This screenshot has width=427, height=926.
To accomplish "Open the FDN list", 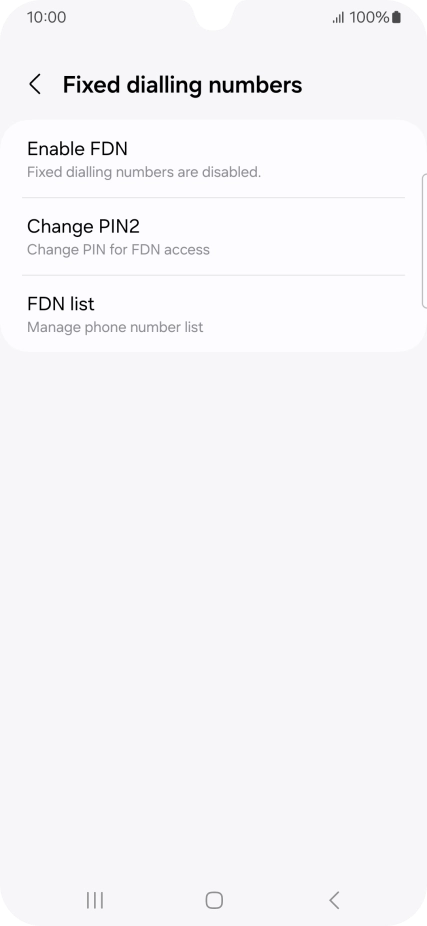I will [x=213, y=314].
